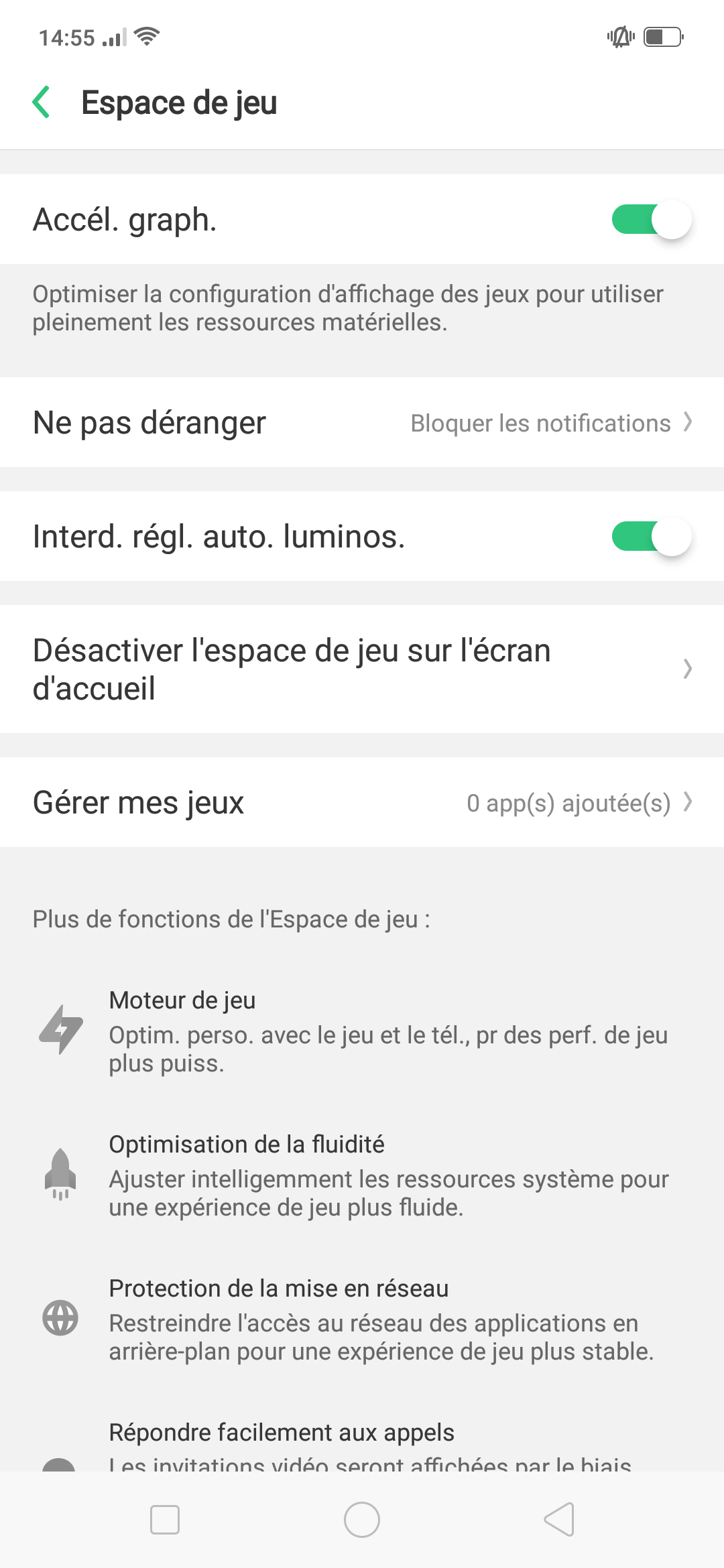Tap the back arrow next to Espace de jeu

tap(40, 102)
